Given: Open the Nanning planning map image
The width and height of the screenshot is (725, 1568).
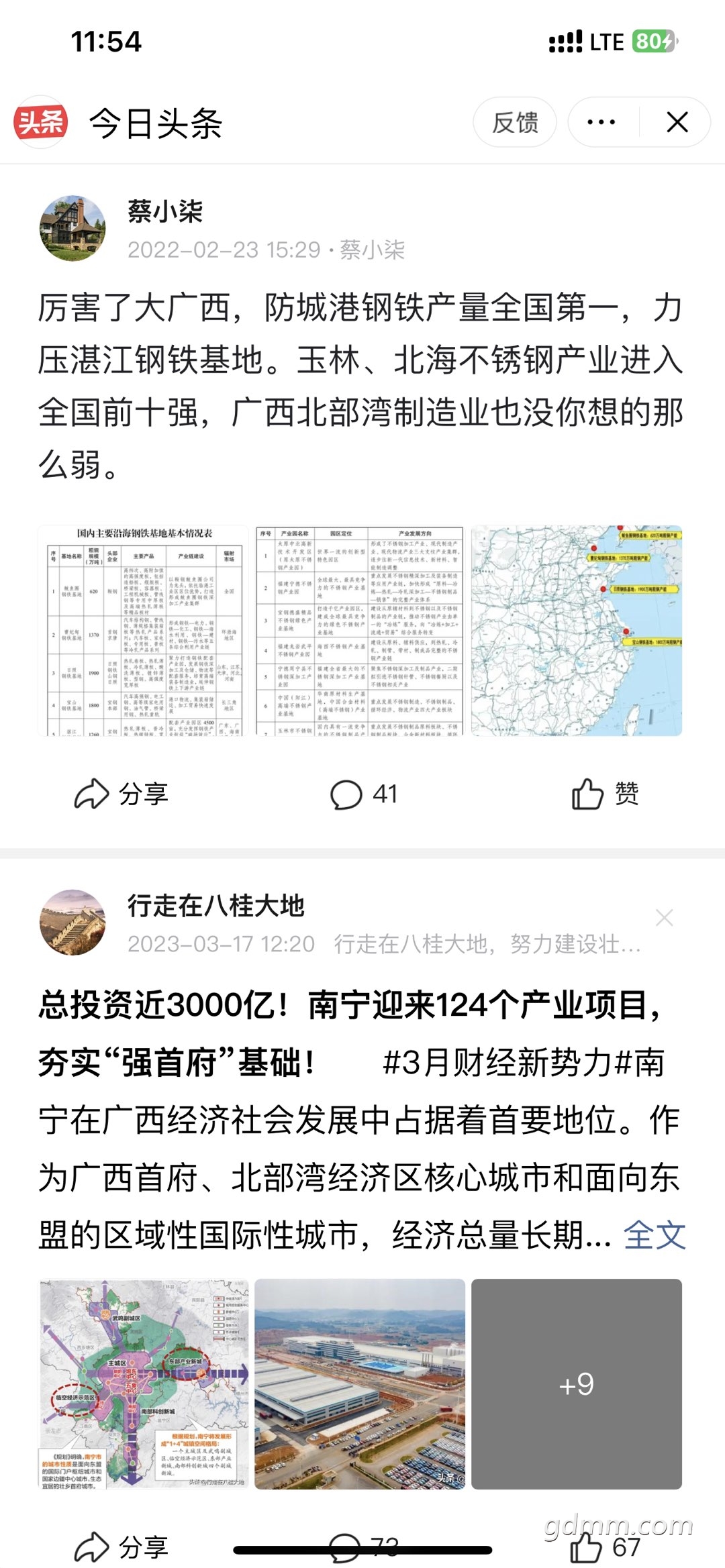Looking at the screenshot, I should 143,1383.
